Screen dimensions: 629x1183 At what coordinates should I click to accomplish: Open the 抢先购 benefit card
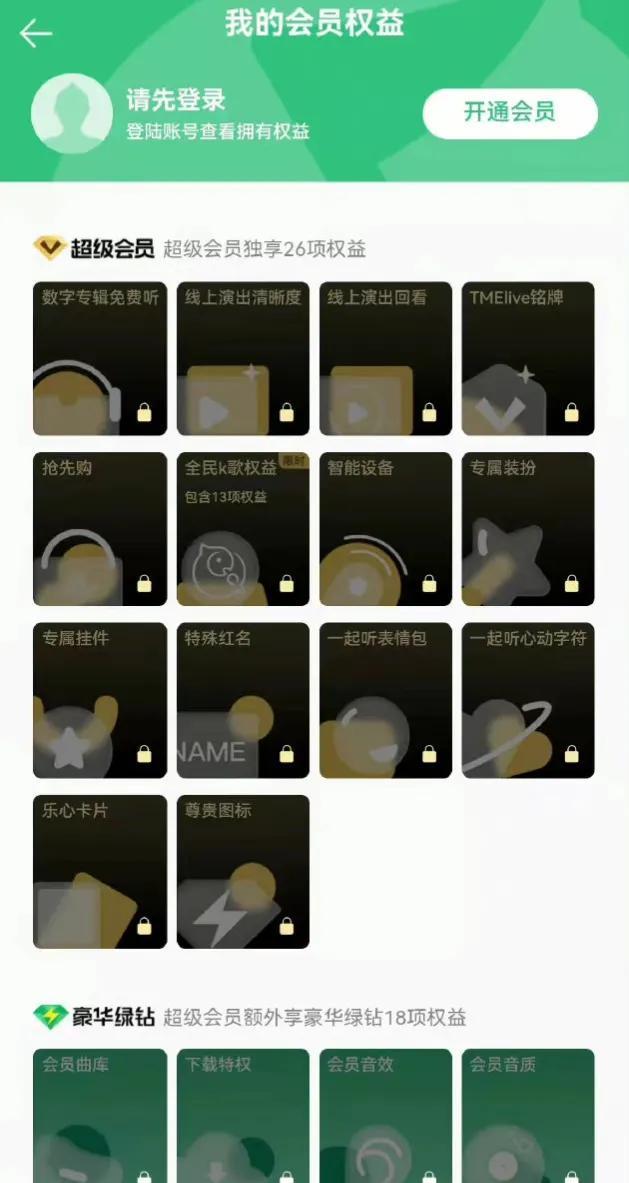(100, 529)
